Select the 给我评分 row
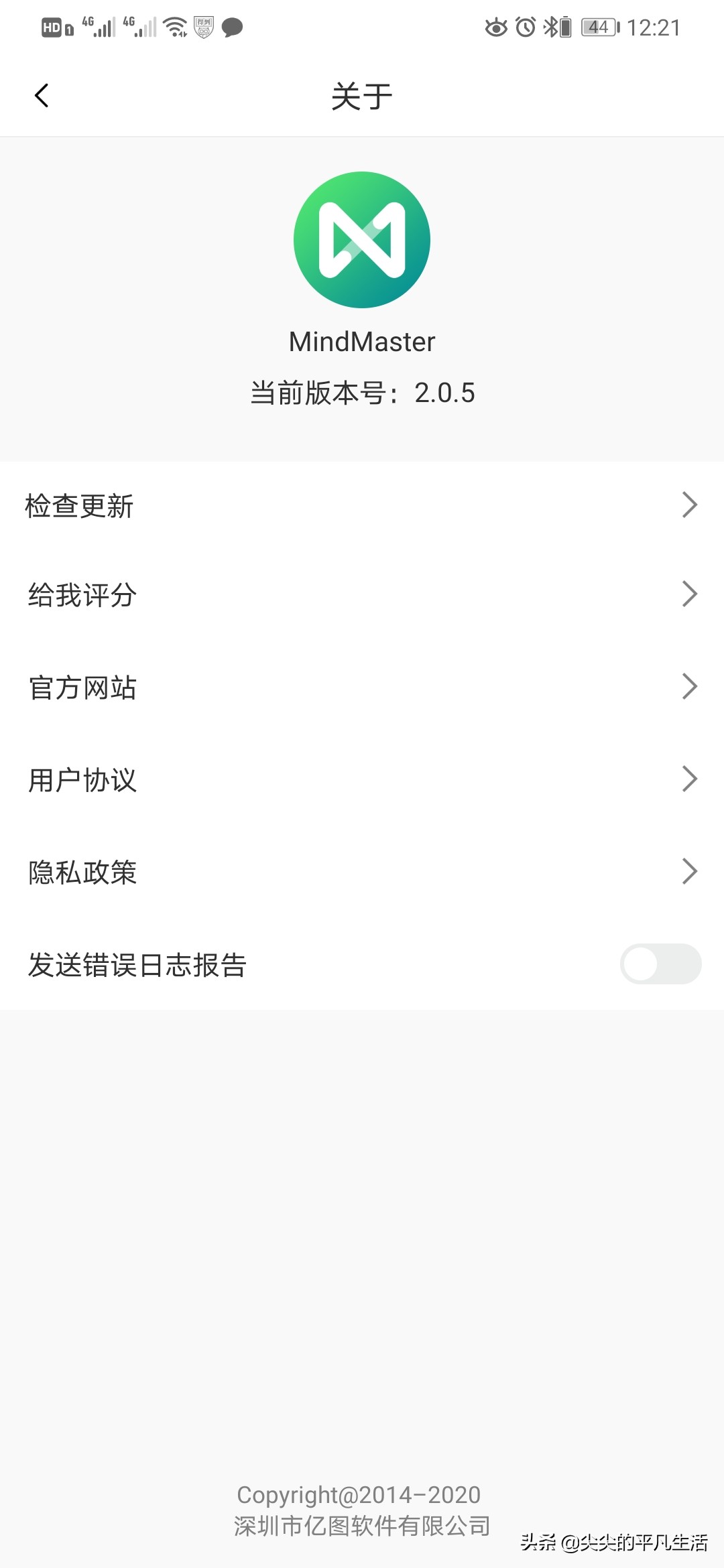 pyautogui.click(x=362, y=594)
